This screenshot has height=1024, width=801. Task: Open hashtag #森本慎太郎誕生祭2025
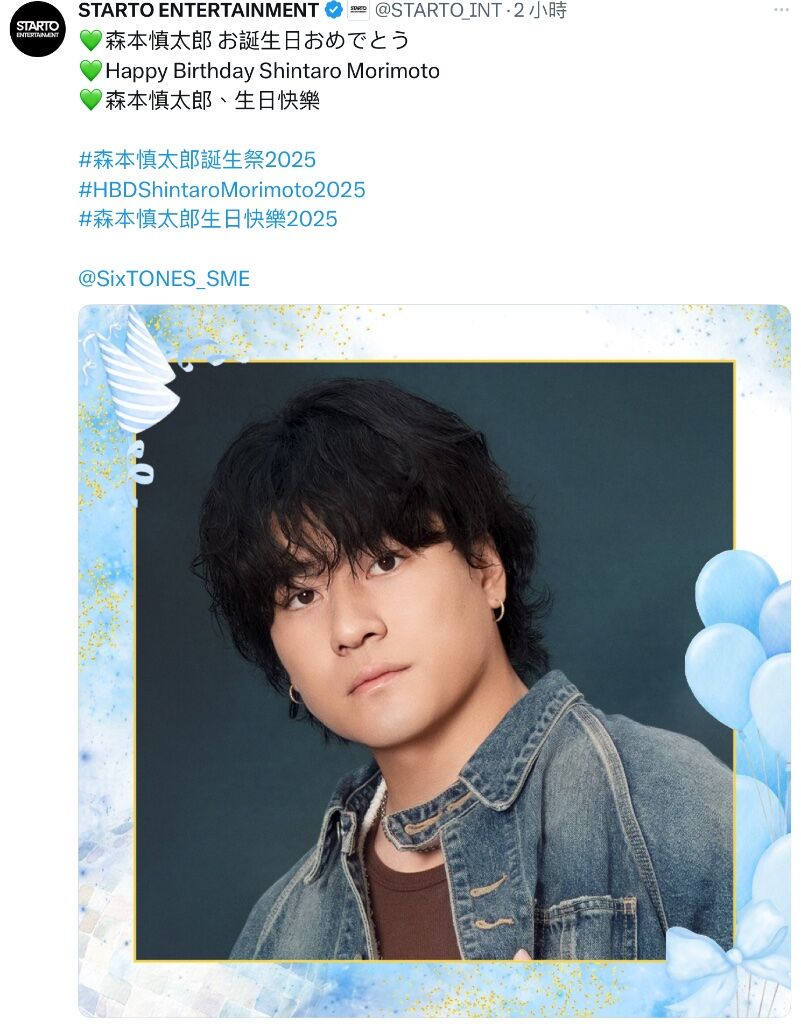197,159
